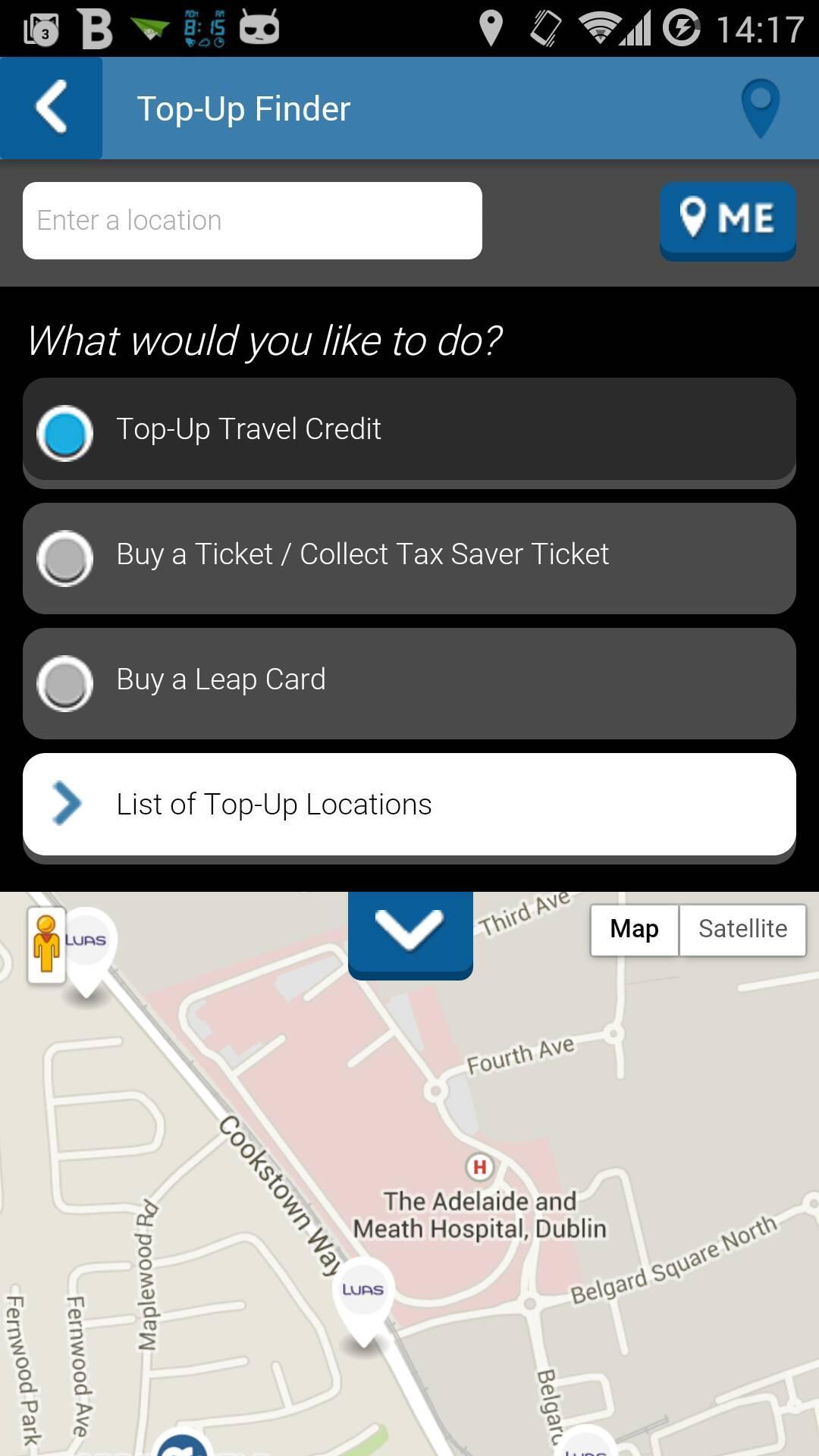Use my location with ME button

(x=727, y=219)
